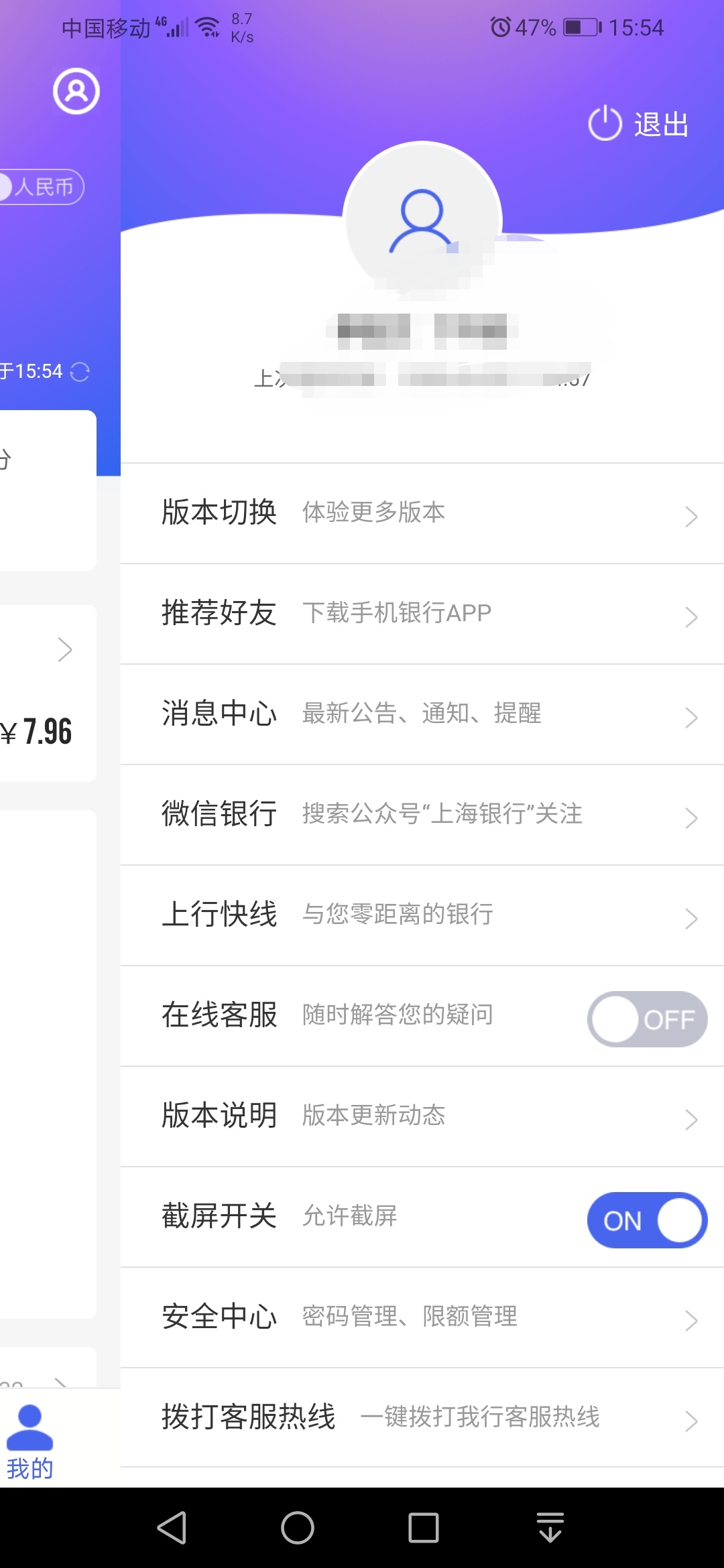Tap the 退出 logout button
Screen dimensions: 724x1568
[x=638, y=124]
